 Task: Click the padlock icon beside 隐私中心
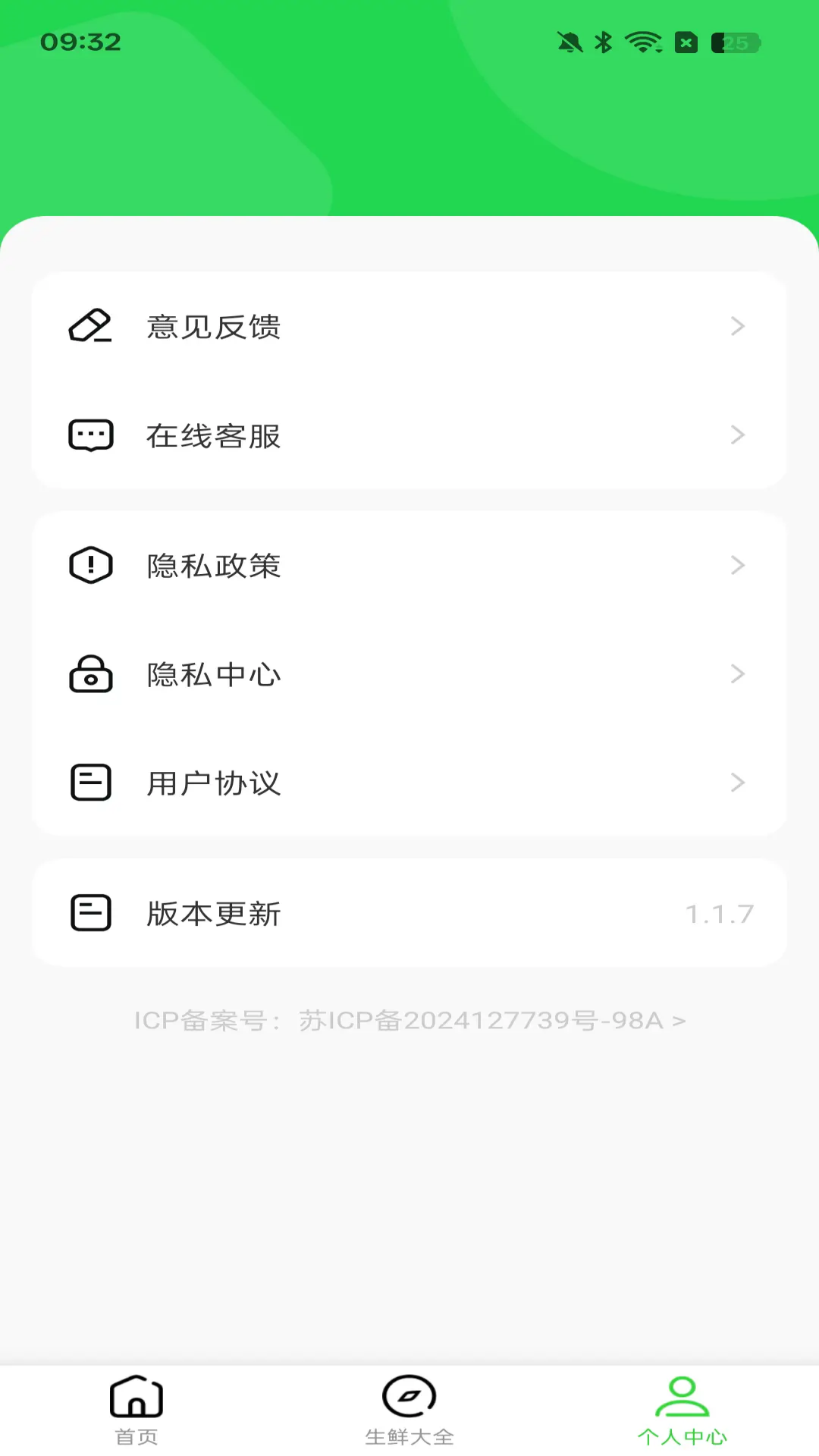tap(90, 673)
